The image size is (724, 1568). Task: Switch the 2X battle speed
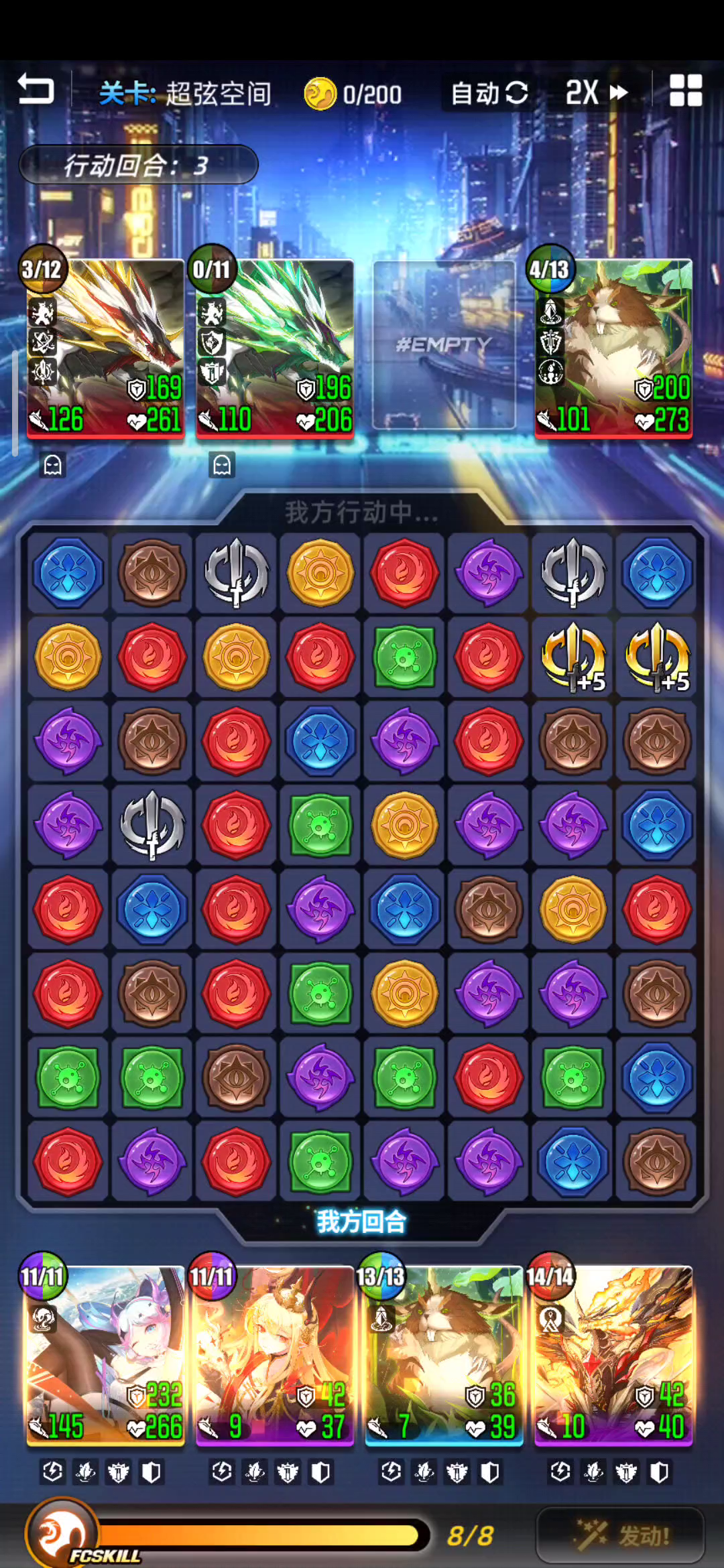(x=596, y=92)
